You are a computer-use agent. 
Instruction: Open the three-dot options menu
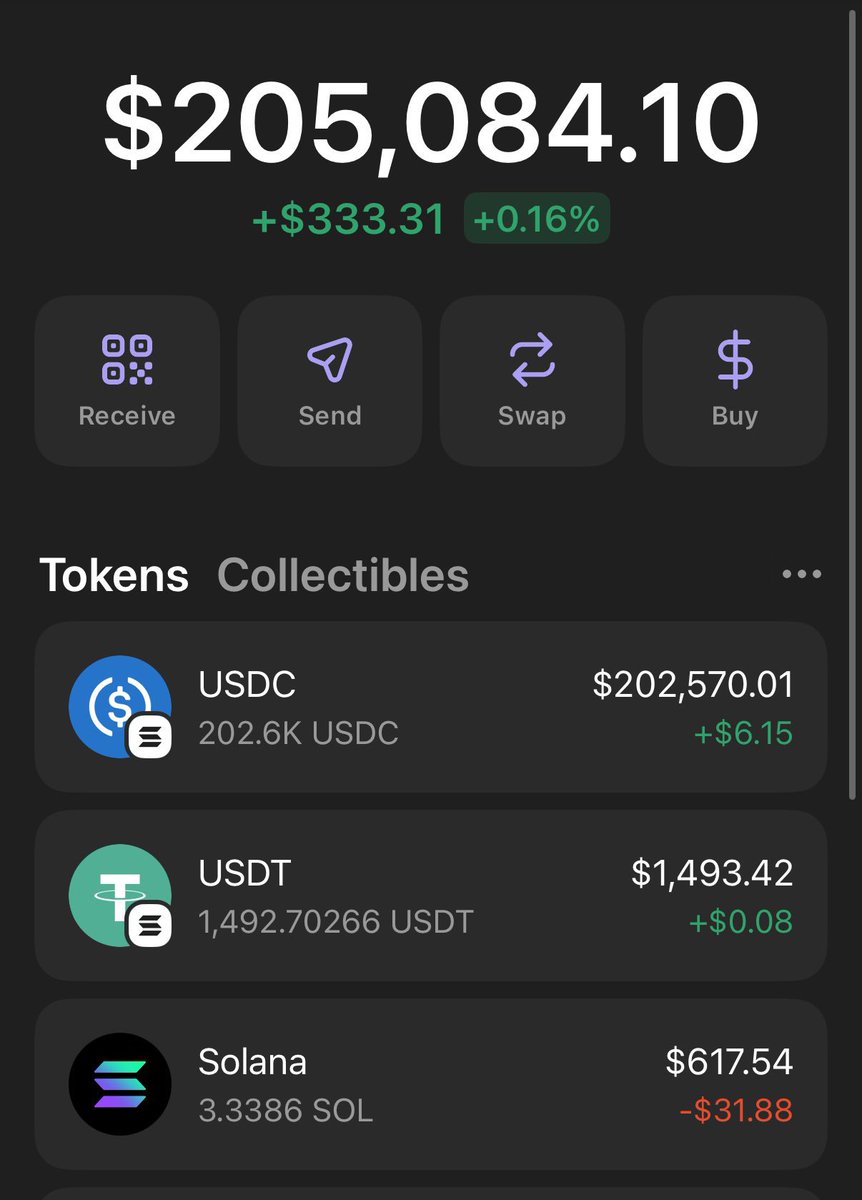[x=802, y=575]
